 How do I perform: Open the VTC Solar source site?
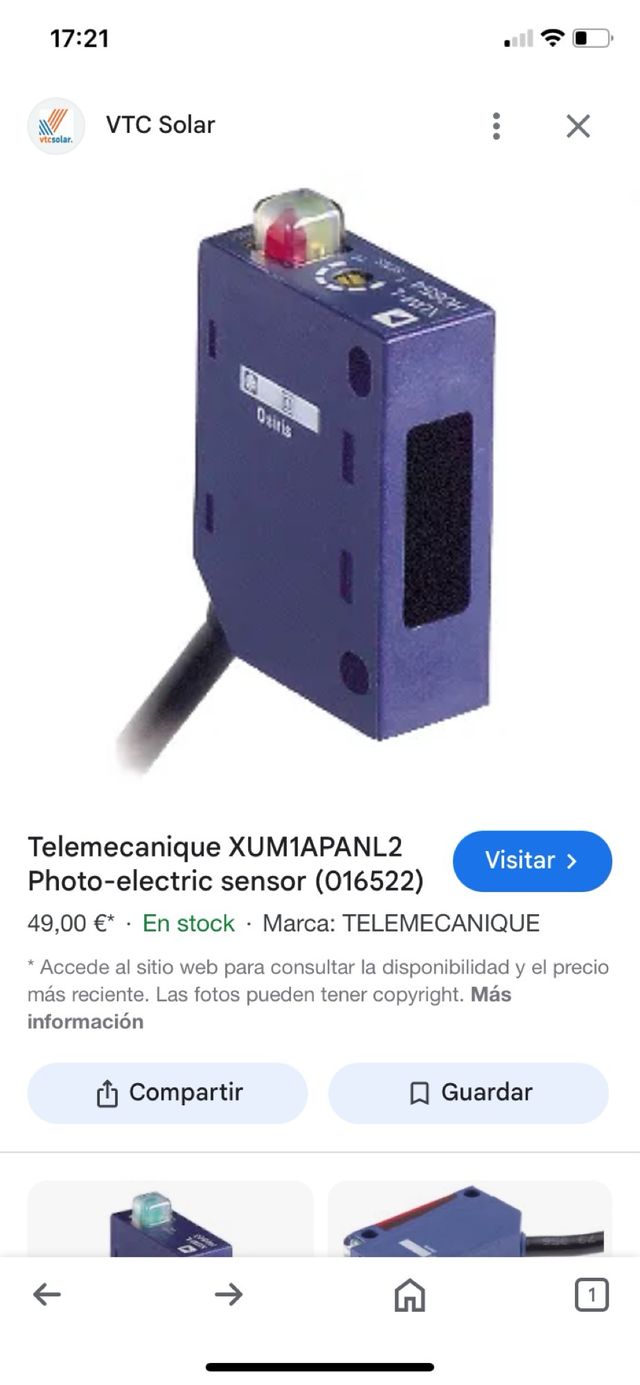pyautogui.click(x=160, y=126)
